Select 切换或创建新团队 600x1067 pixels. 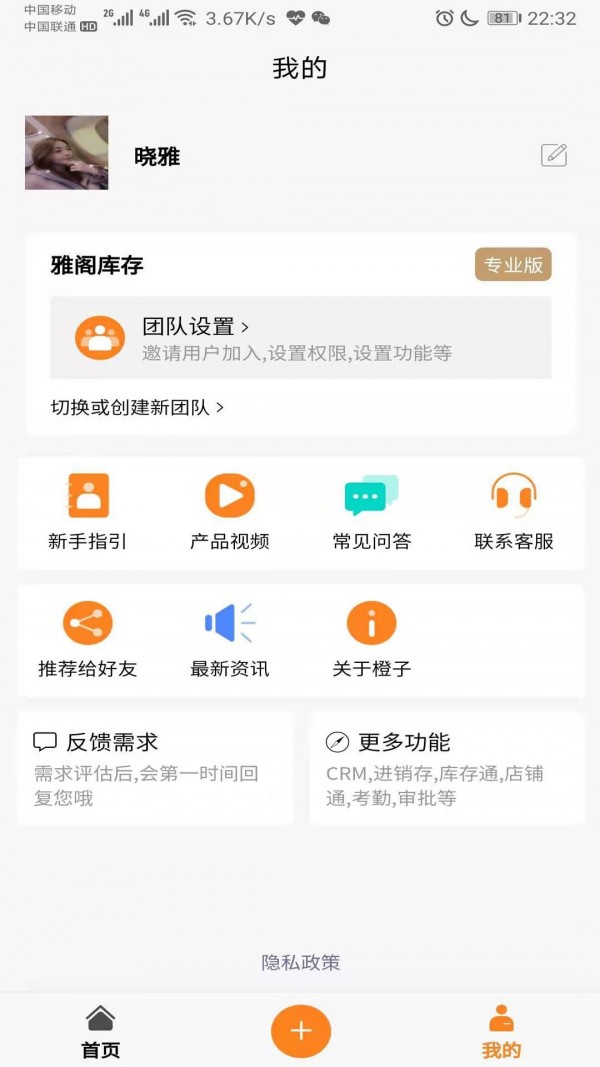[x=137, y=407]
